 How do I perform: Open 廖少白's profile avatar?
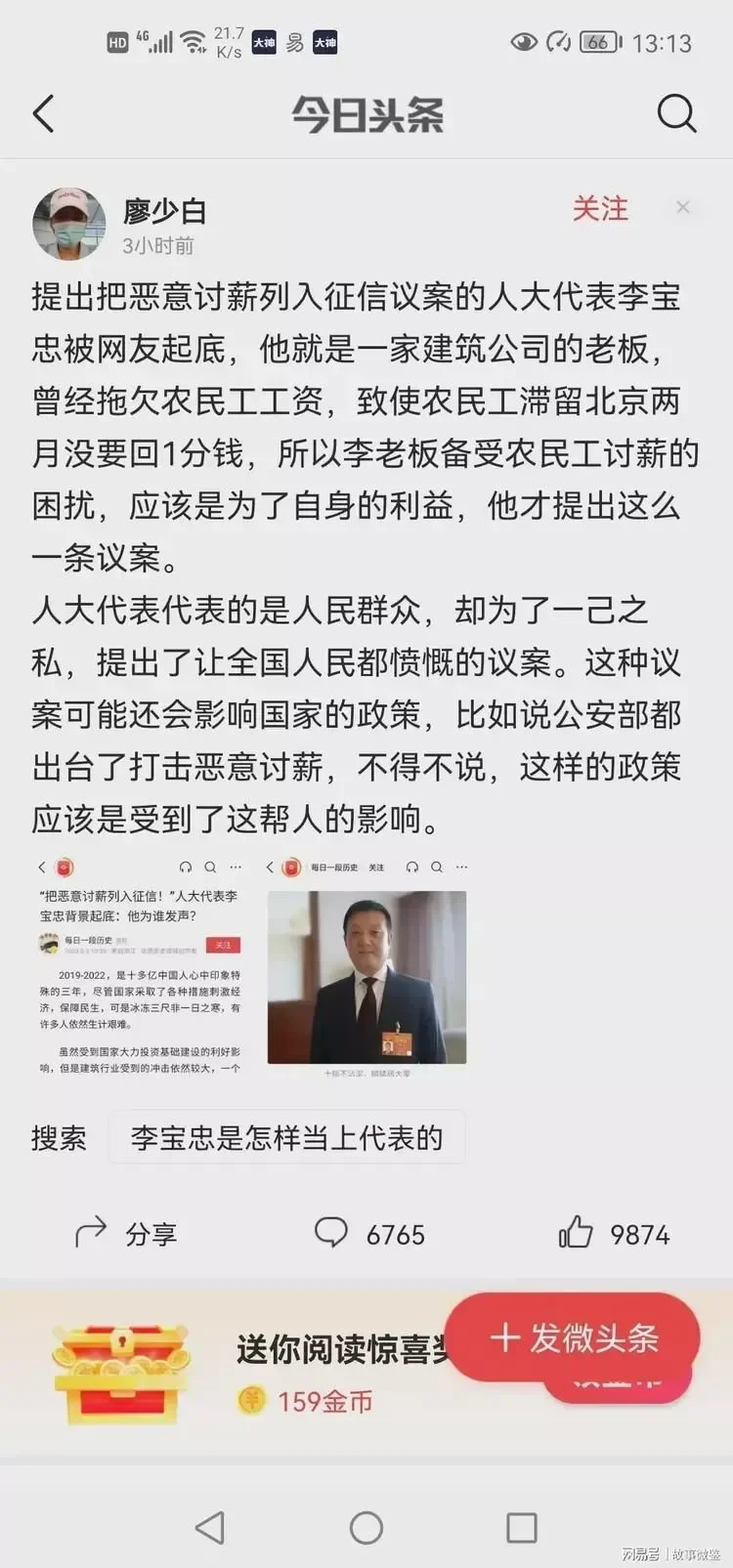[69, 224]
